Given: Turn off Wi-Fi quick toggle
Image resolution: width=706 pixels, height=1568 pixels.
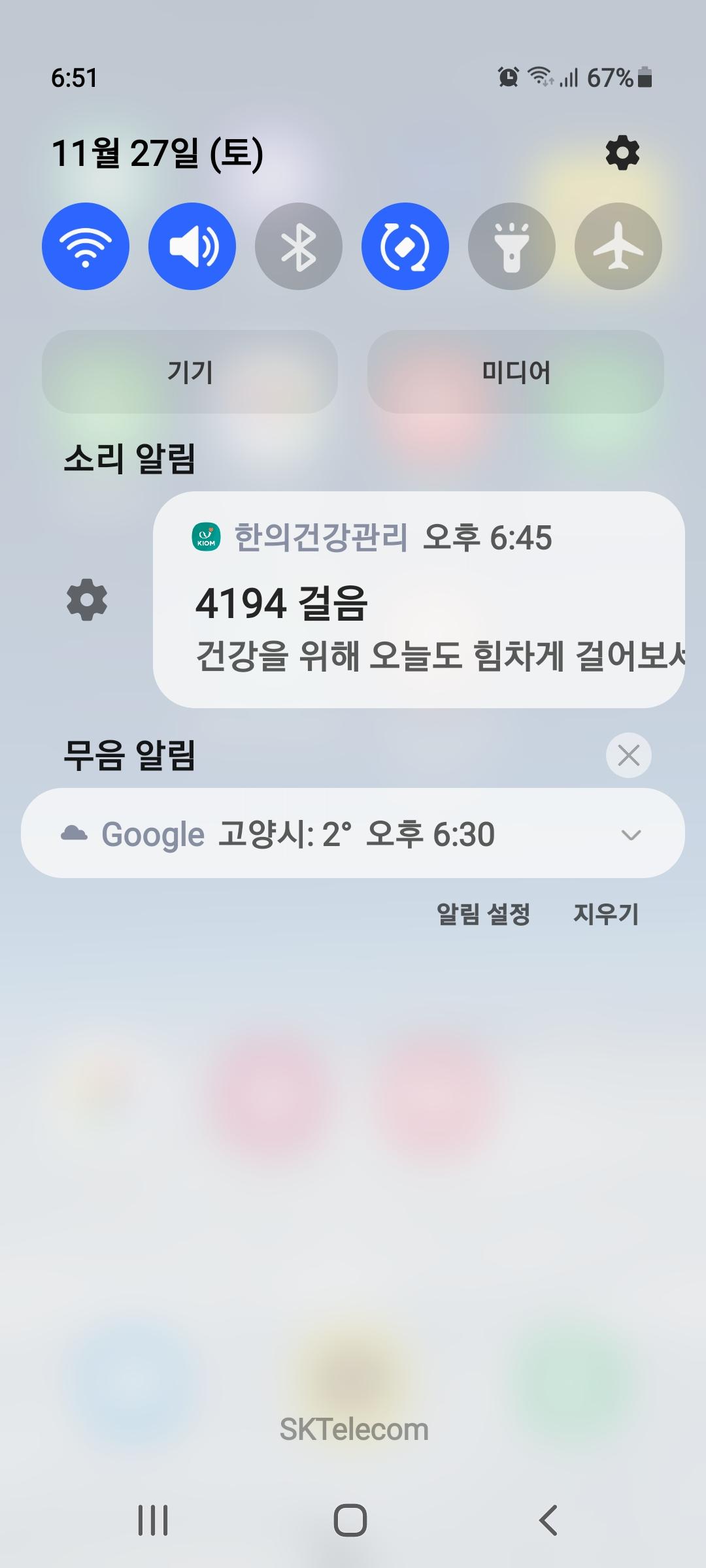Looking at the screenshot, I should tap(86, 246).
